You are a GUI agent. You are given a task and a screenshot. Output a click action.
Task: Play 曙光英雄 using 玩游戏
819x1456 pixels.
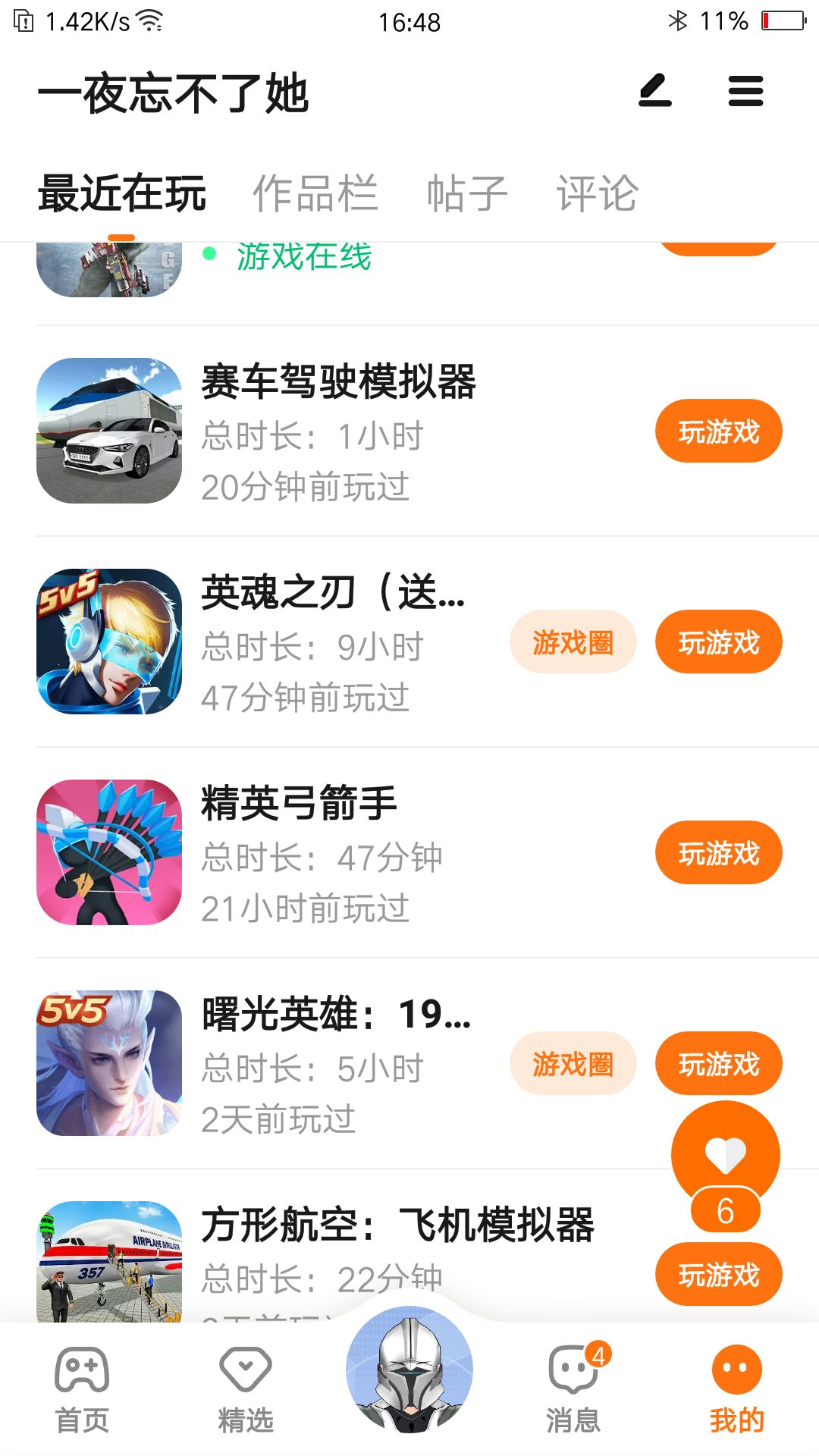(x=718, y=1064)
